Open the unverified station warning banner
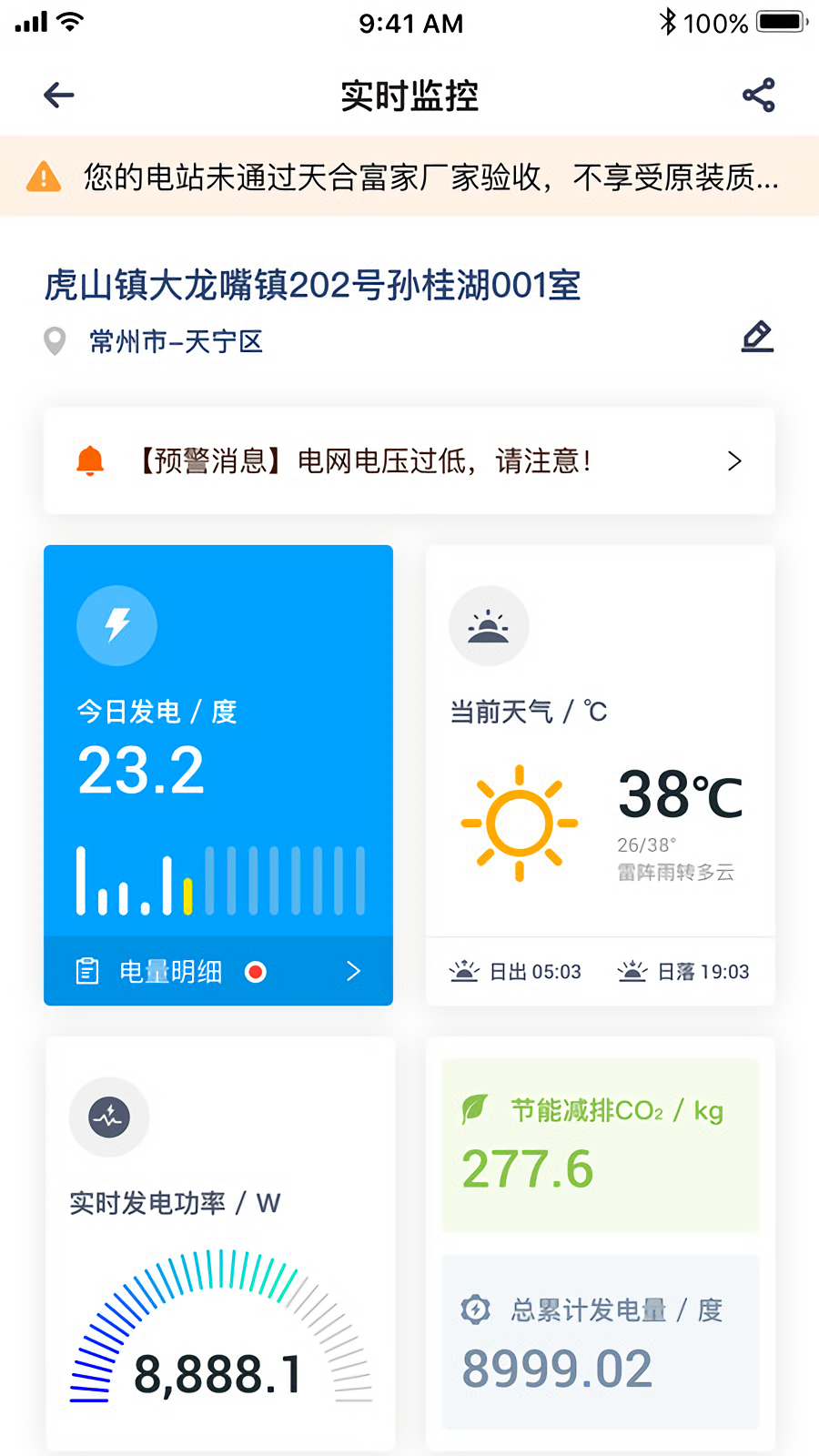 coord(409,177)
